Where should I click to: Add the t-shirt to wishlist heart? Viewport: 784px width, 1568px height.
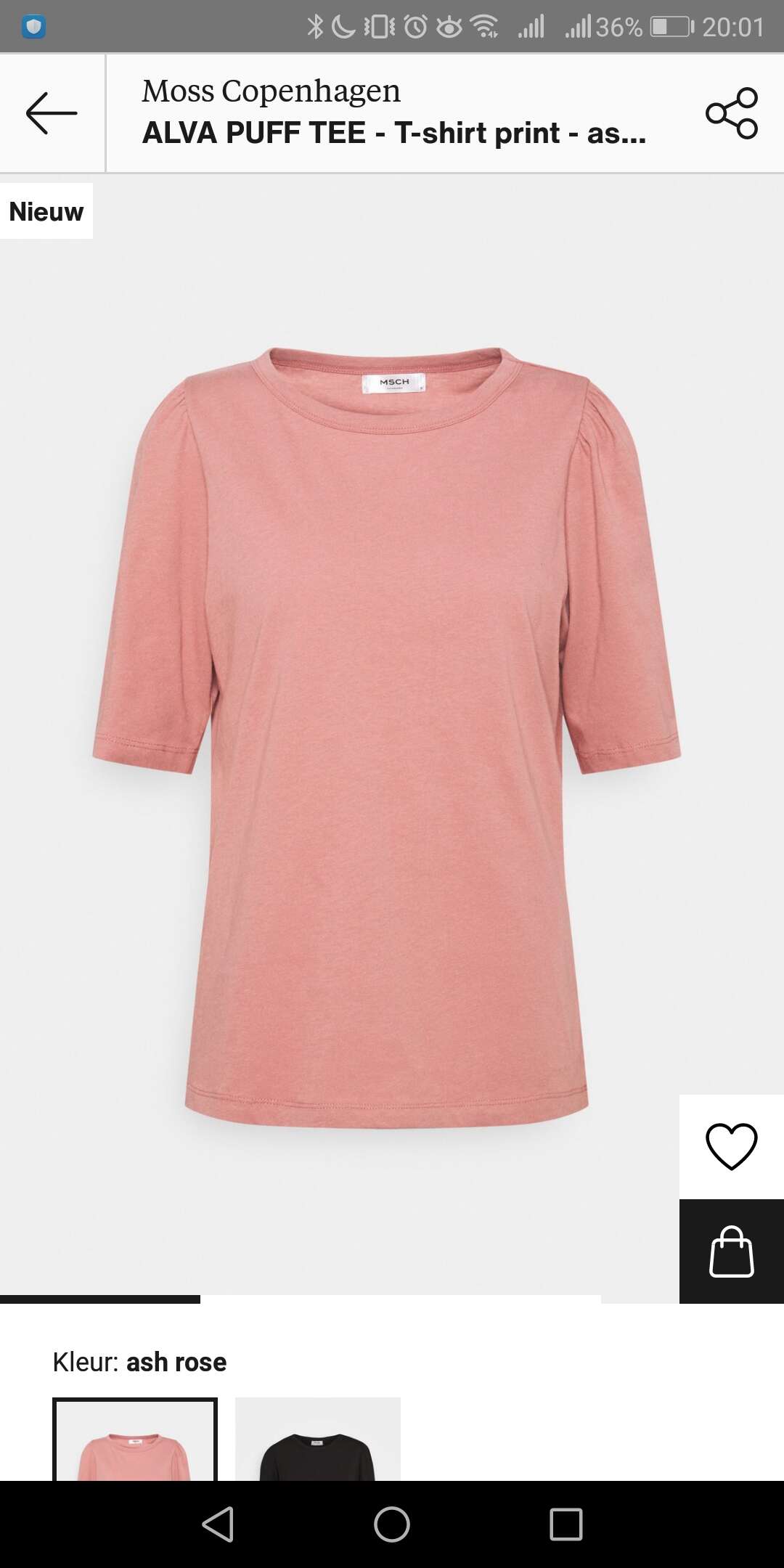[x=731, y=1147]
